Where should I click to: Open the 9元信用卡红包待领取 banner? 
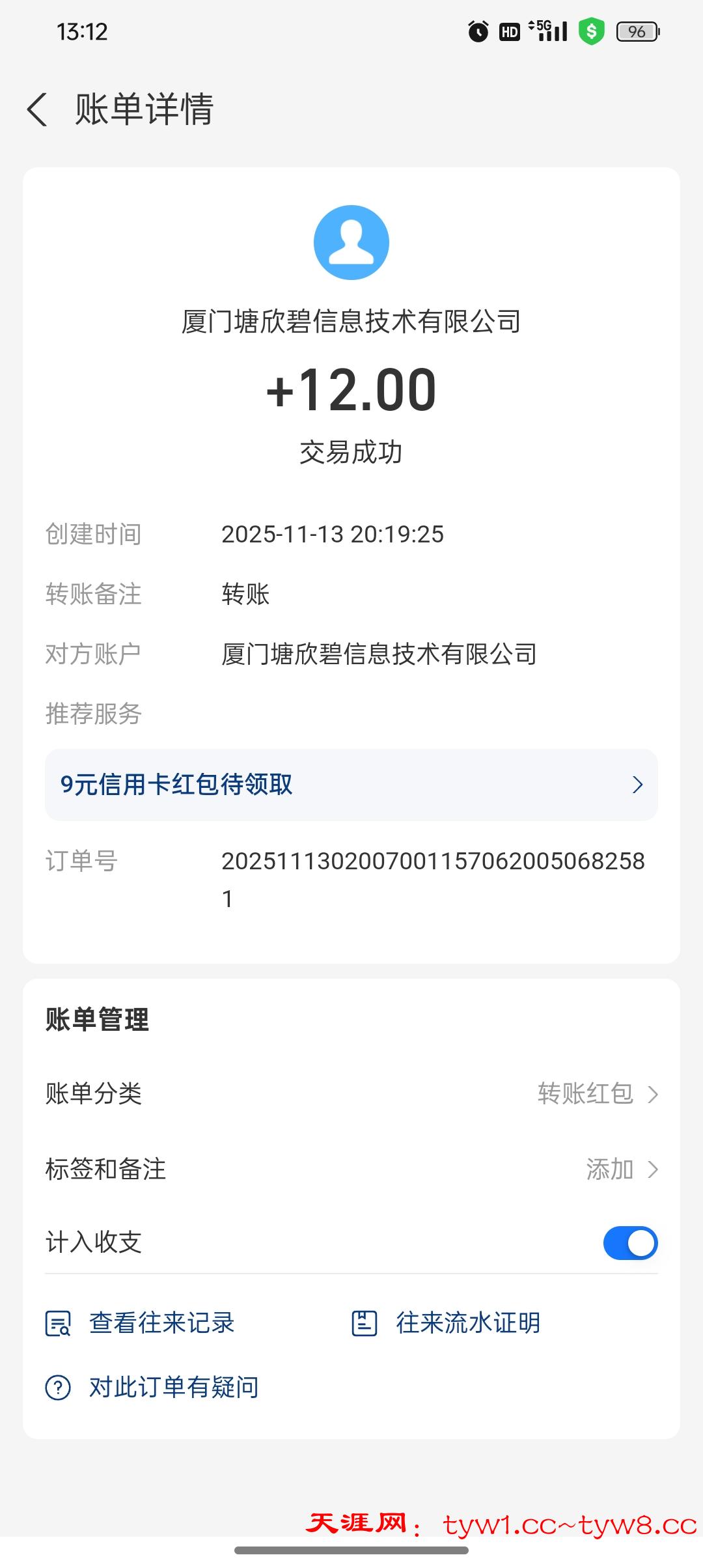tap(351, 785)
